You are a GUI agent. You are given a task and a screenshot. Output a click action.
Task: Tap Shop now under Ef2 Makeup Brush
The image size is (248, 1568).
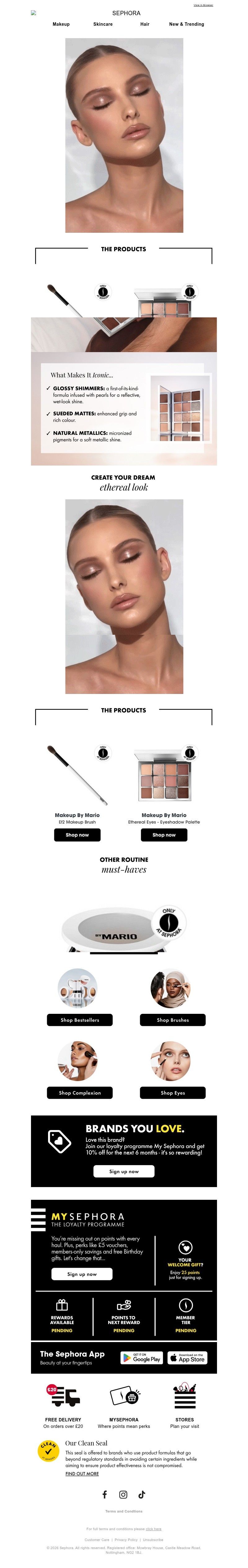[77, 835]
